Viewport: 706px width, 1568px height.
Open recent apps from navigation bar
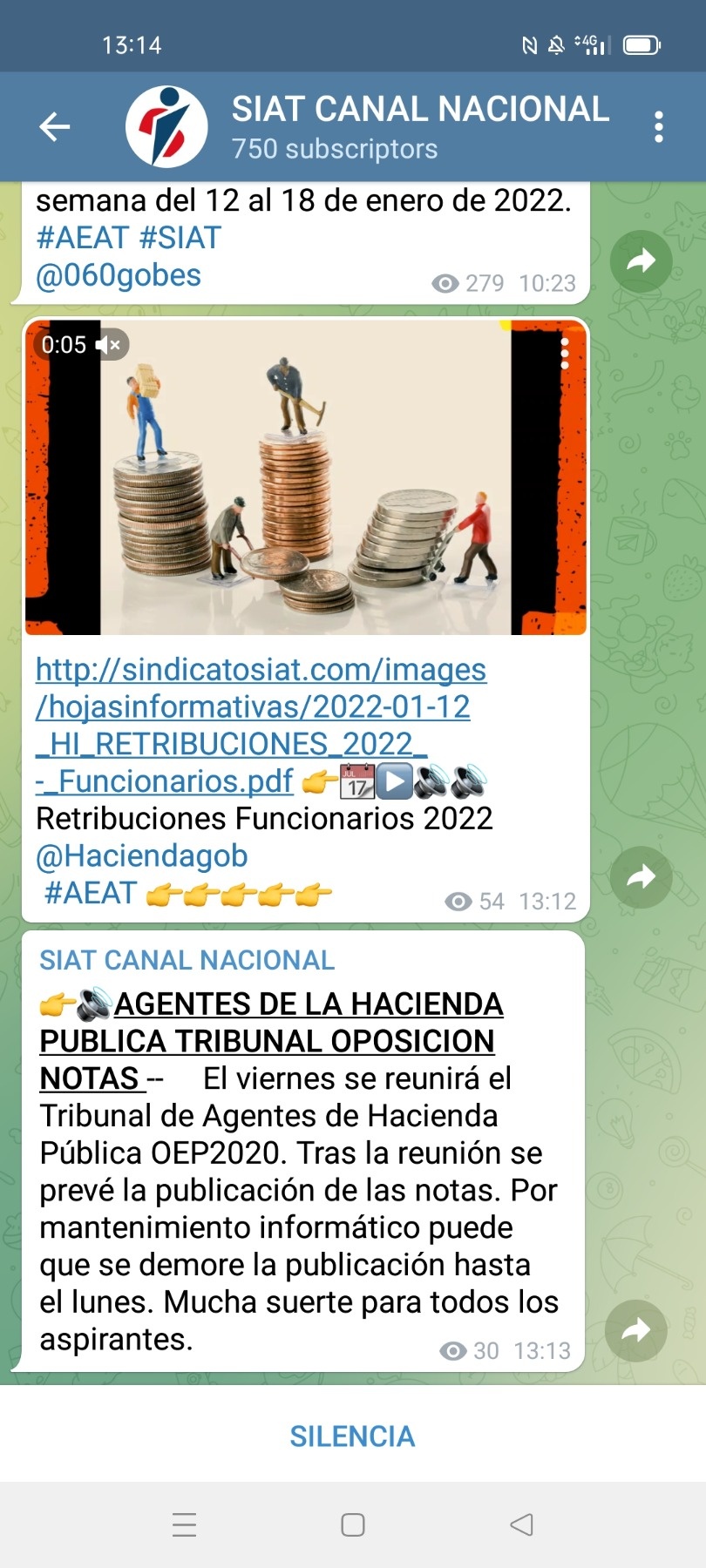point(184,1524)
